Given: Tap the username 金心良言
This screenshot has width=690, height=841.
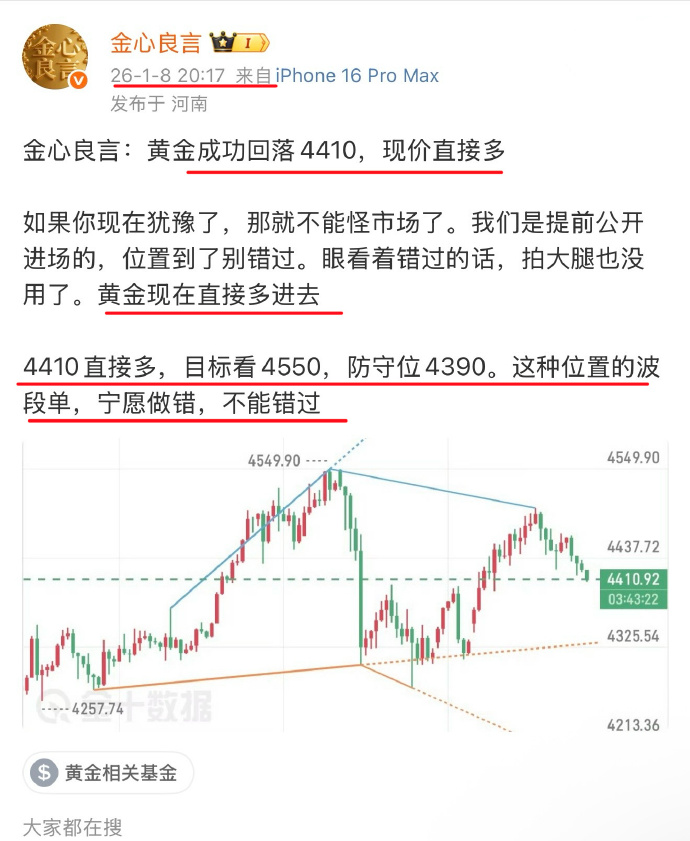Looking at the screenshot, I should (155, 43).
